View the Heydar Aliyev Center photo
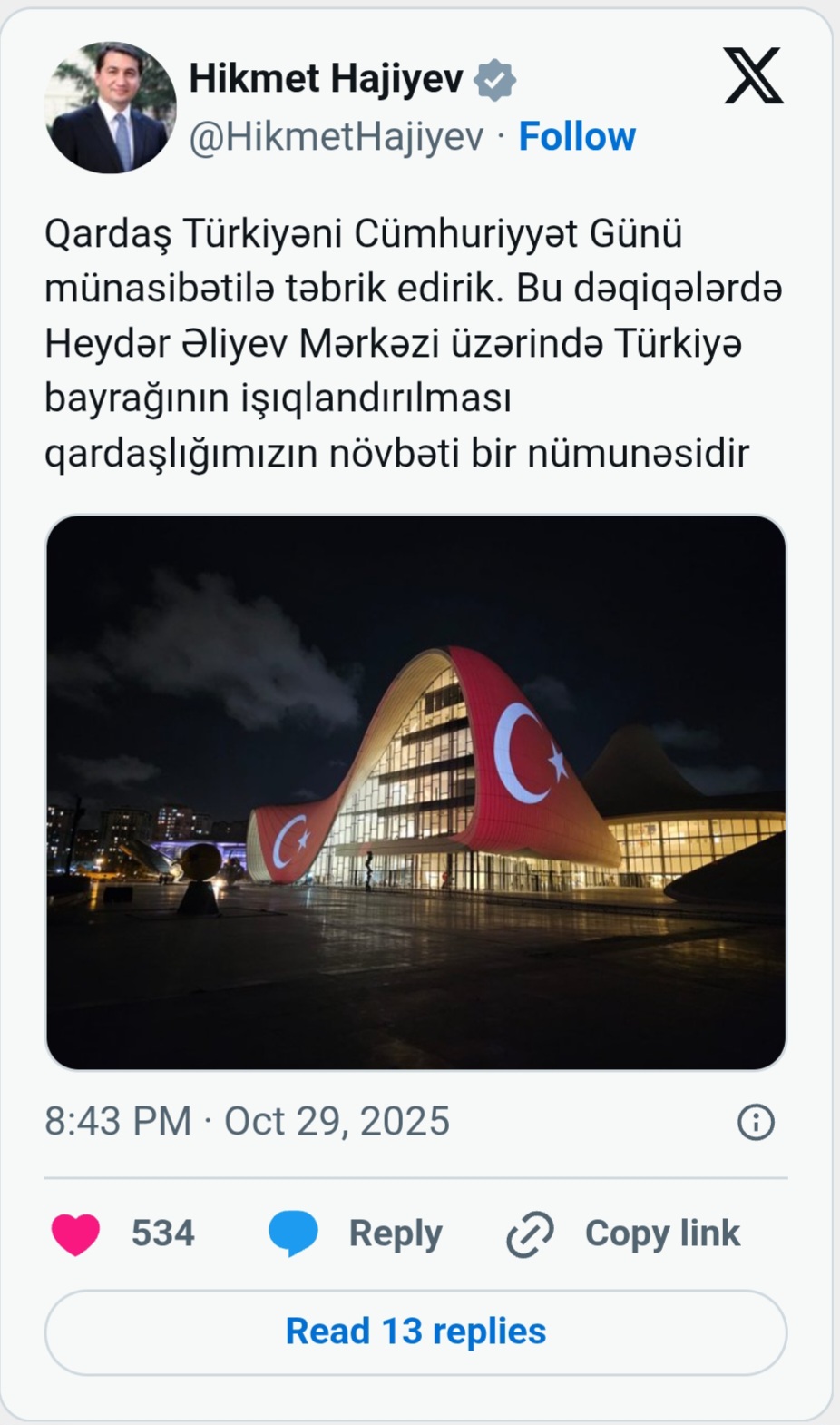Screen dimensions: 840x1425 (x=416, y=792)
